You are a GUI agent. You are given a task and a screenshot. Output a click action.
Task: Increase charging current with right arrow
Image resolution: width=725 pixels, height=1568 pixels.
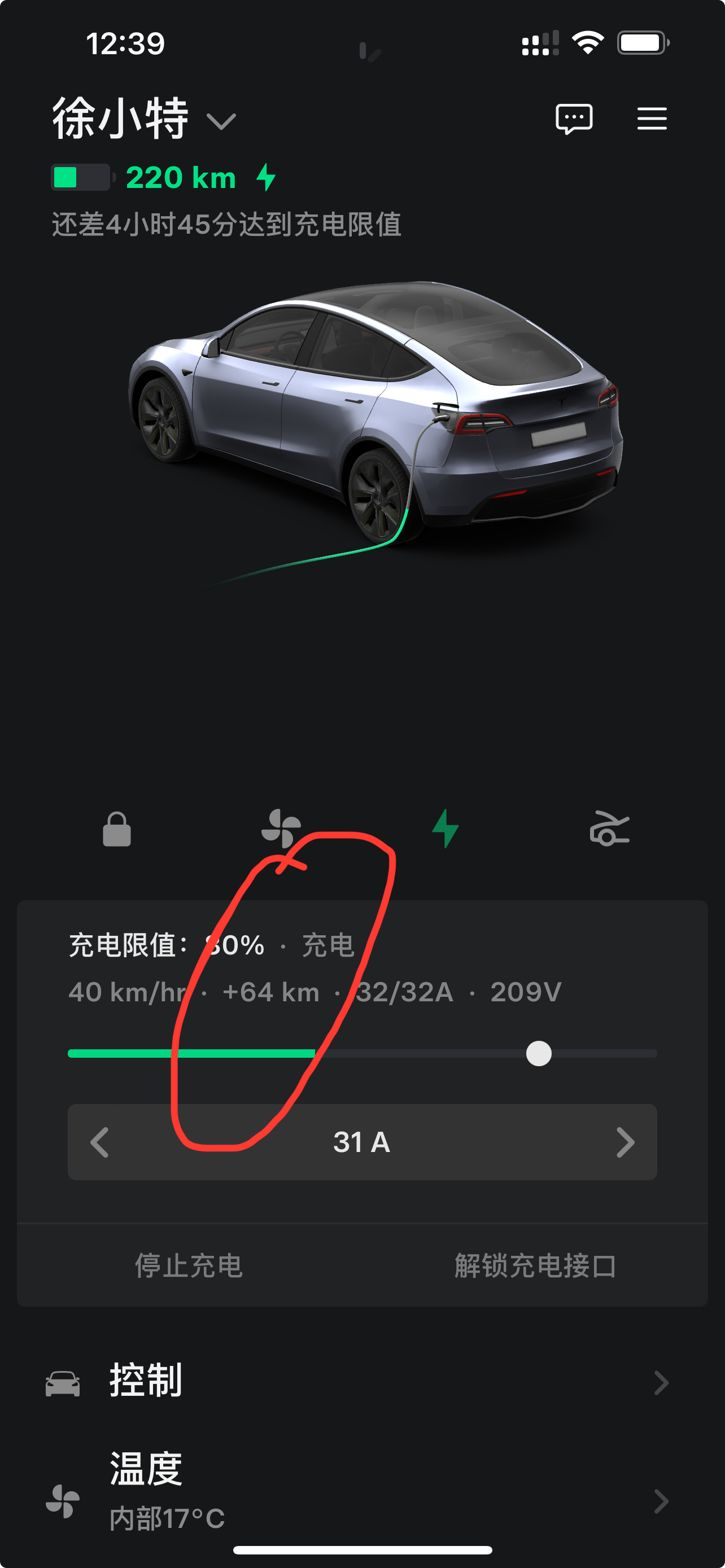click(627, 1142)
